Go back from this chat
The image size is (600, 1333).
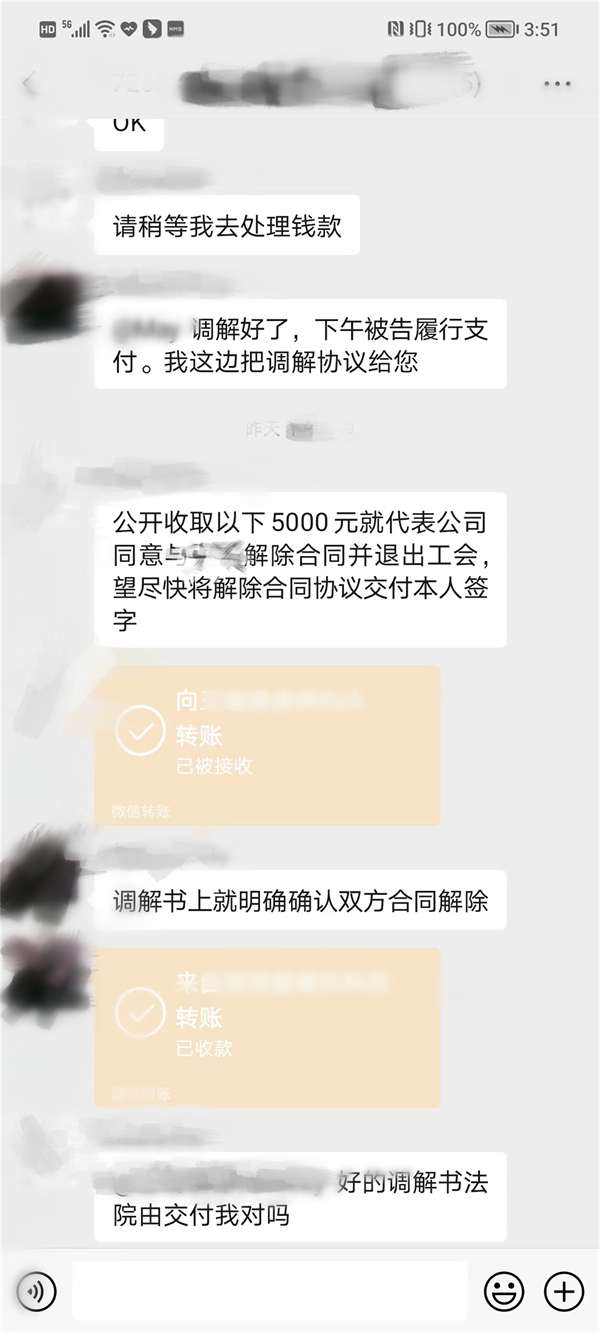(x=30, y=84)
